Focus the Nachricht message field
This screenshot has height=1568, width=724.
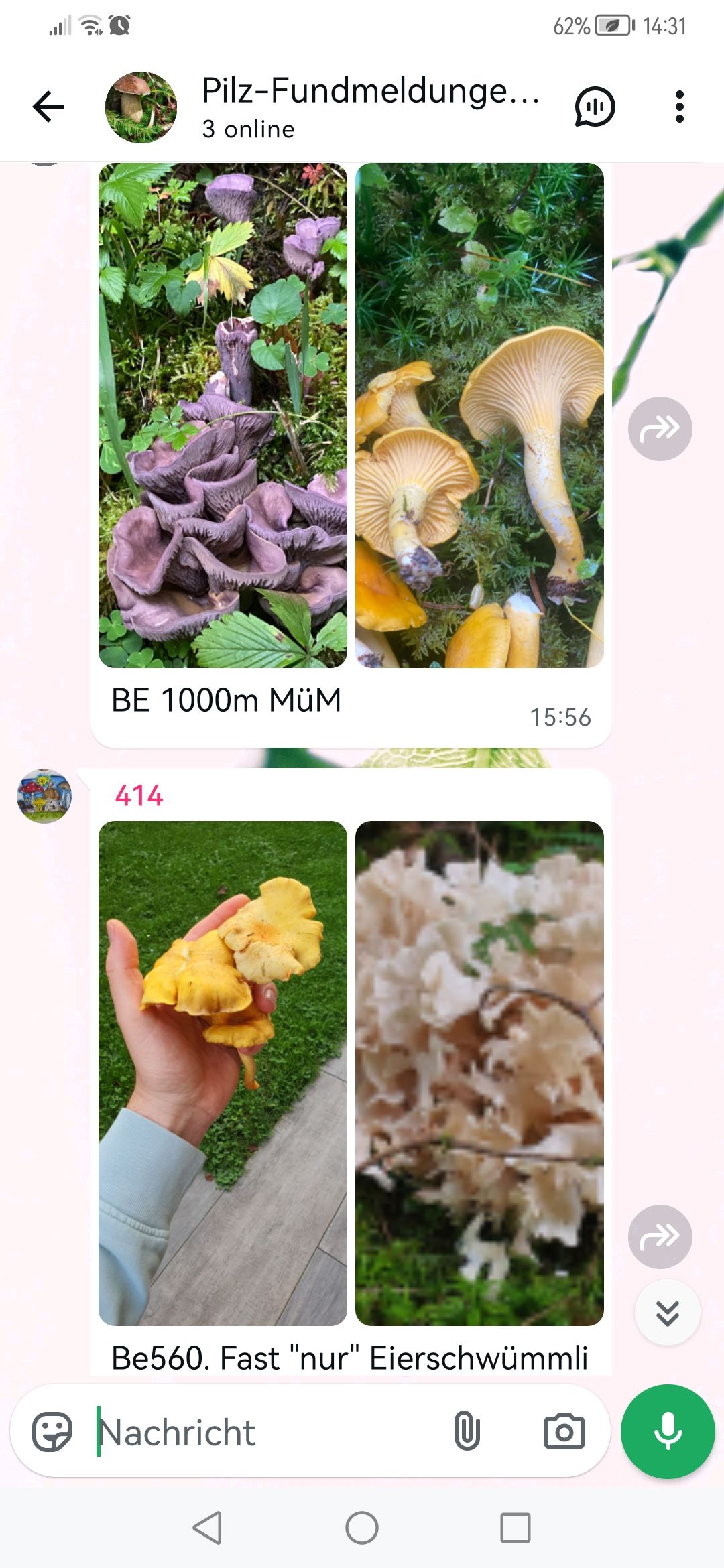pos(268,1432)
